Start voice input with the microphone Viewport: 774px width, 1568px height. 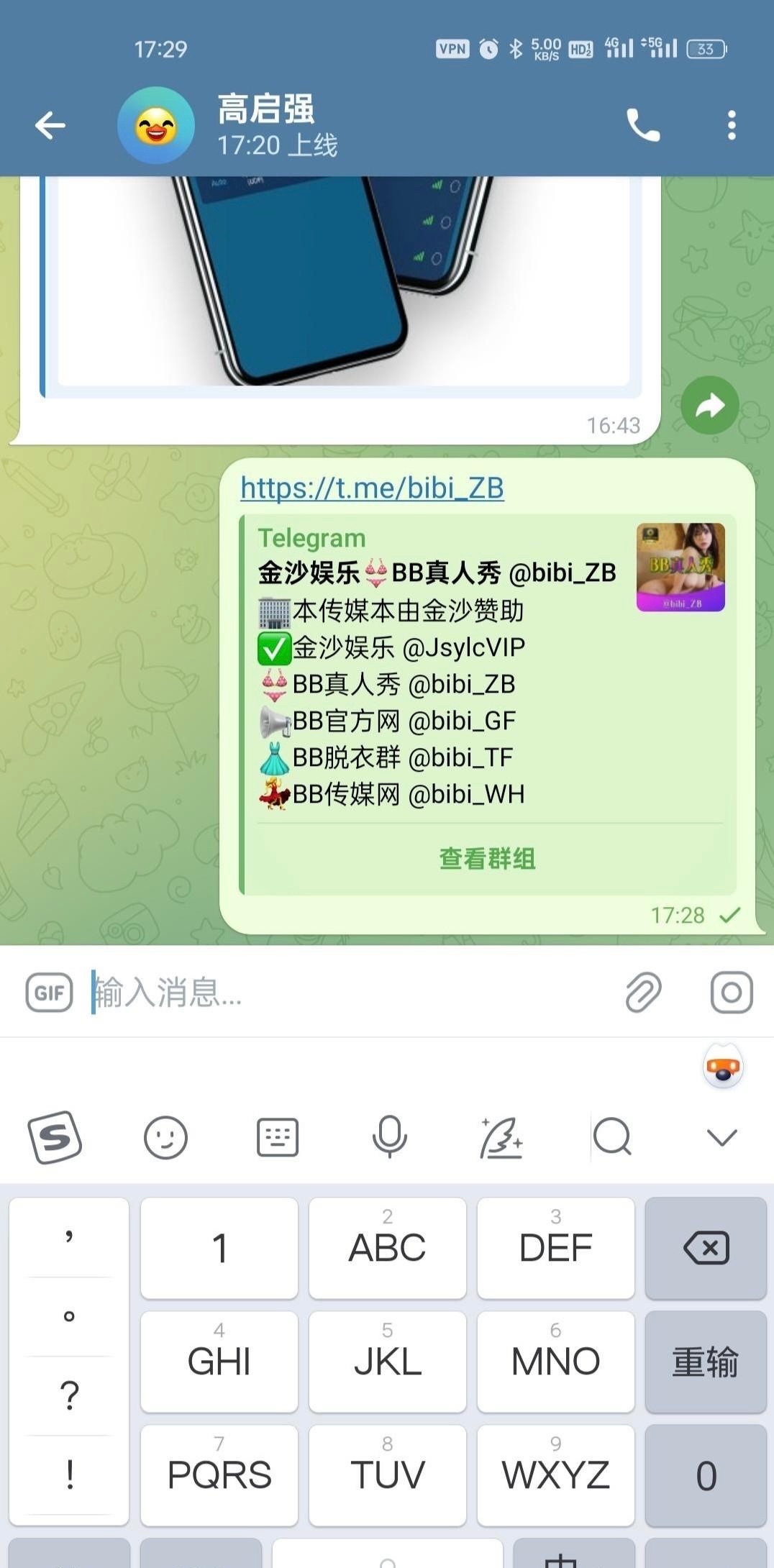389,1138
